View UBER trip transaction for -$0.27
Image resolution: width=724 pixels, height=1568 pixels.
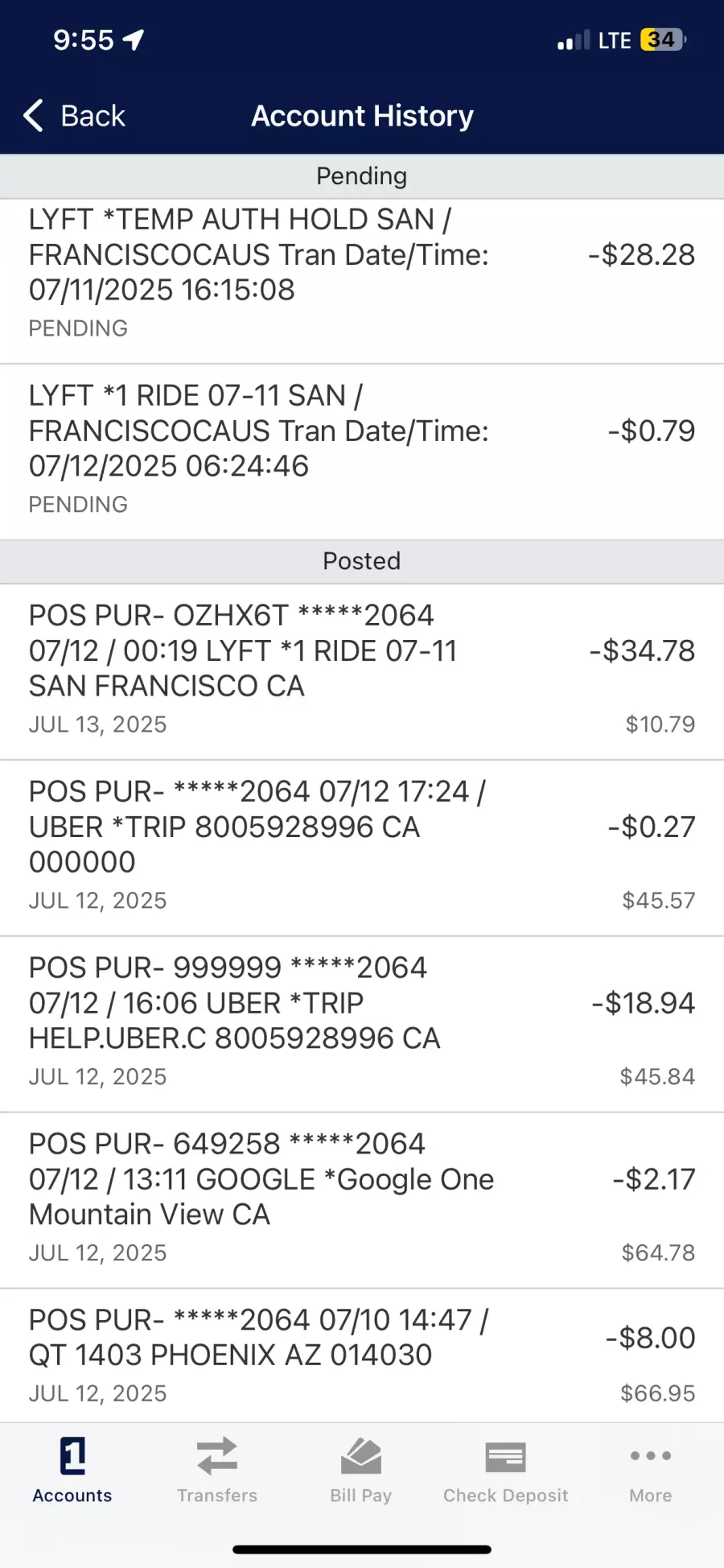tap(362, 848)
